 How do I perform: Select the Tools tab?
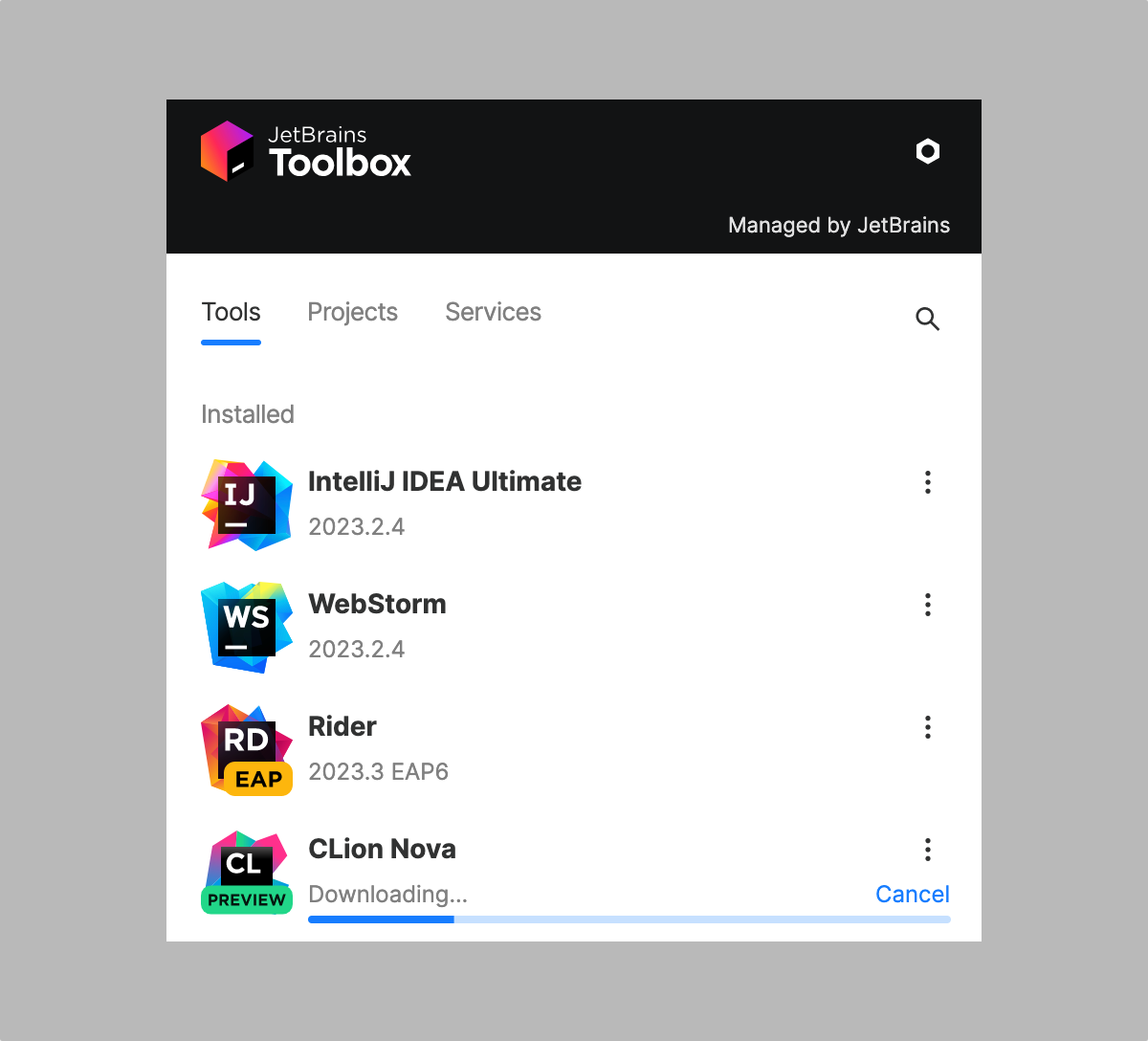[231, 312]
